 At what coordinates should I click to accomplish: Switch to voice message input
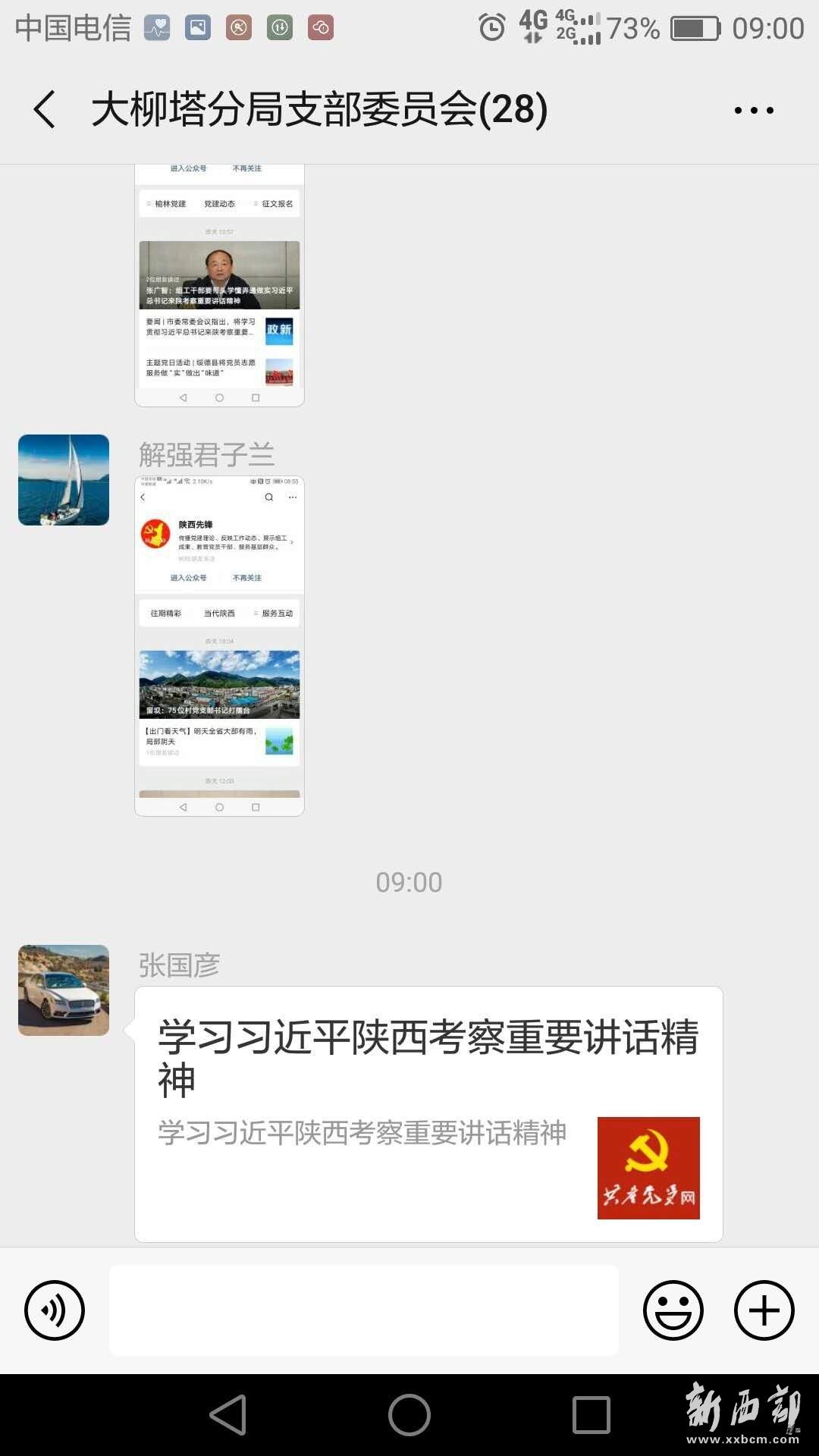[x=55, y=1310]
